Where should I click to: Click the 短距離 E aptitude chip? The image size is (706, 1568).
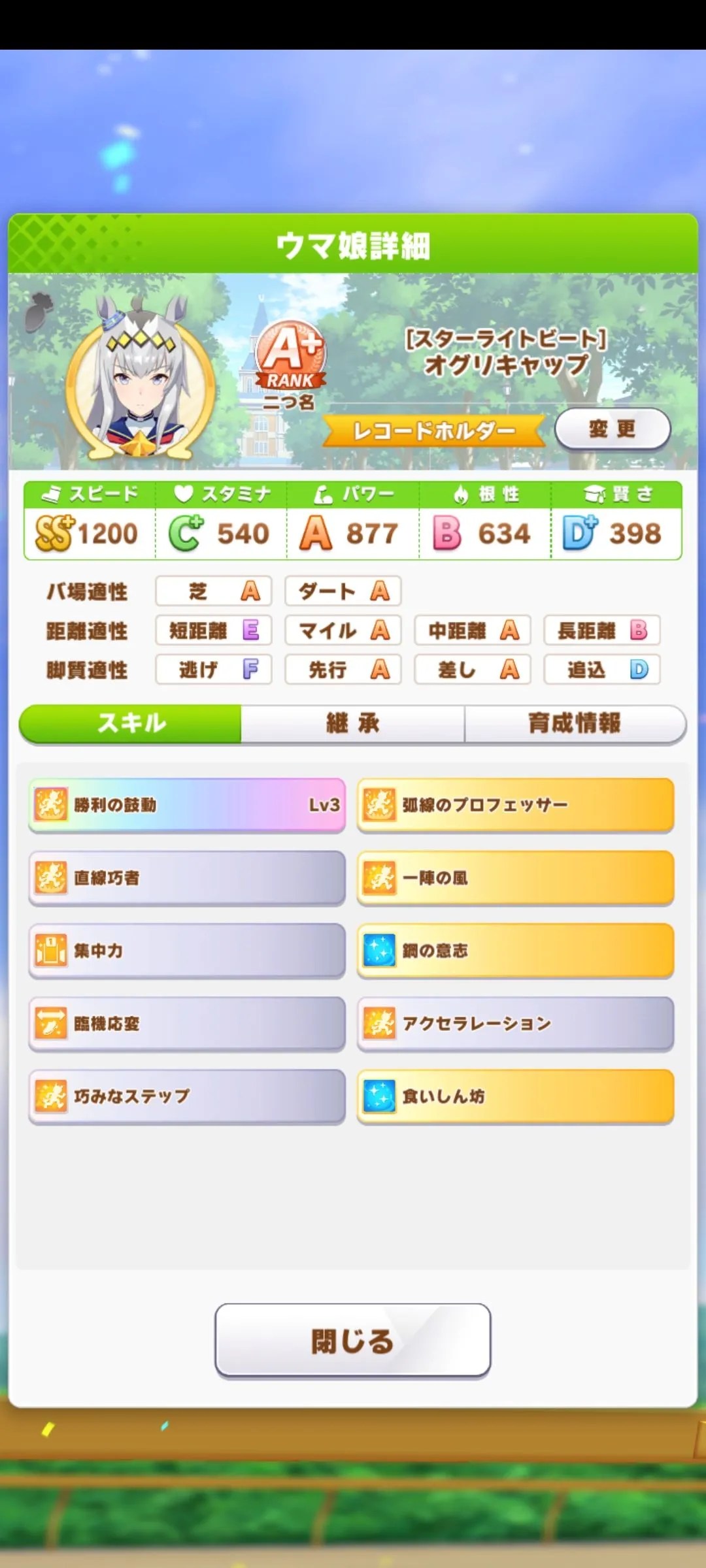click(212, 630)
